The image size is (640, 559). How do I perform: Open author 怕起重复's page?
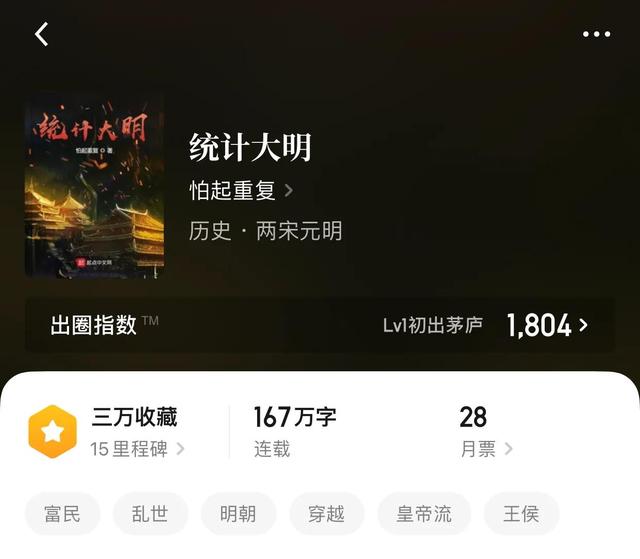241,190
